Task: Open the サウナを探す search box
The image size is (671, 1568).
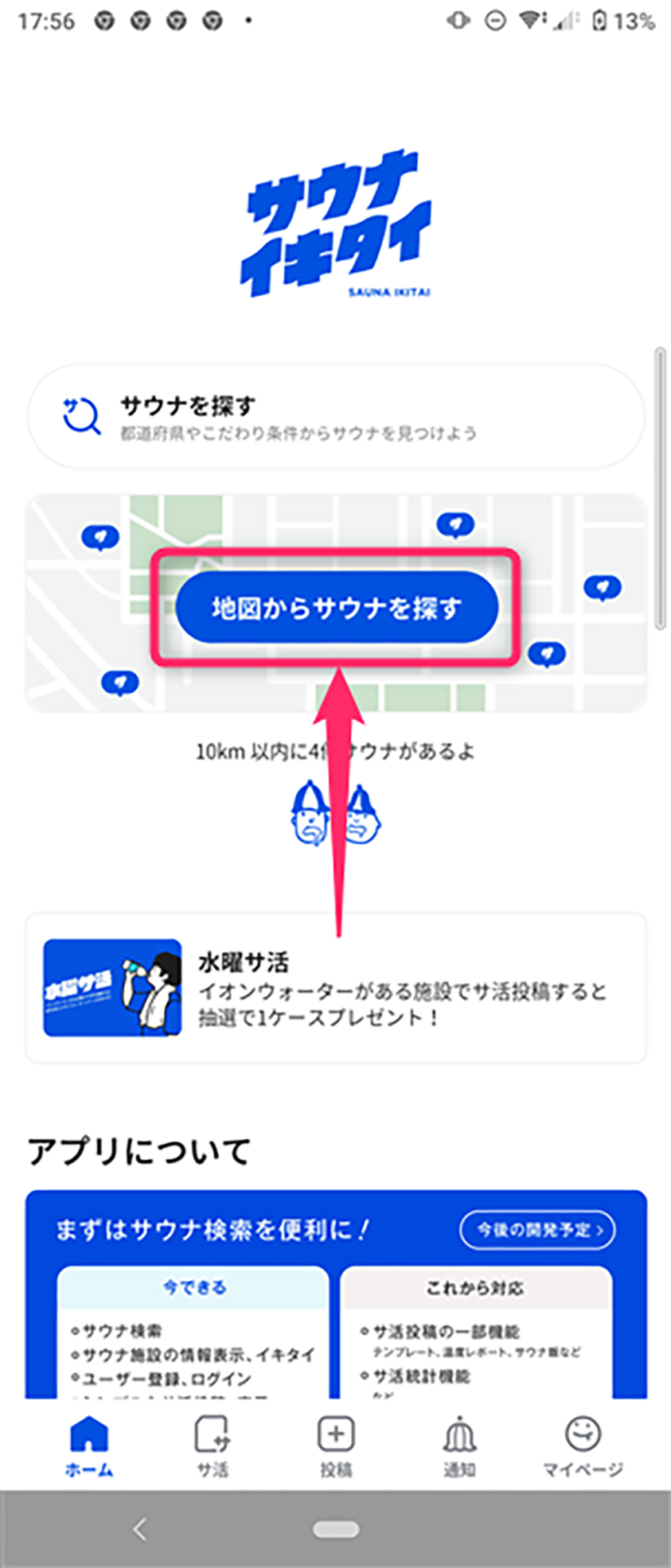Action: coord(335,417)
